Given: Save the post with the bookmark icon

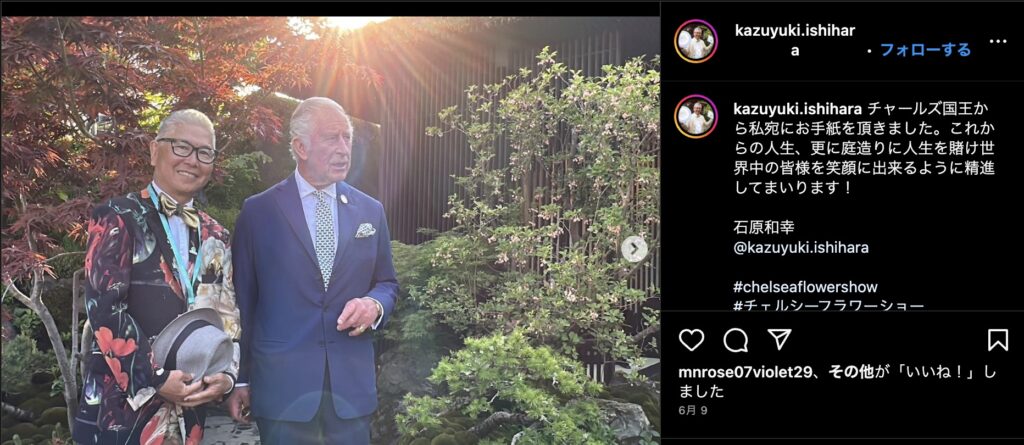Looking at the screenshot, I should pos(997,340).
